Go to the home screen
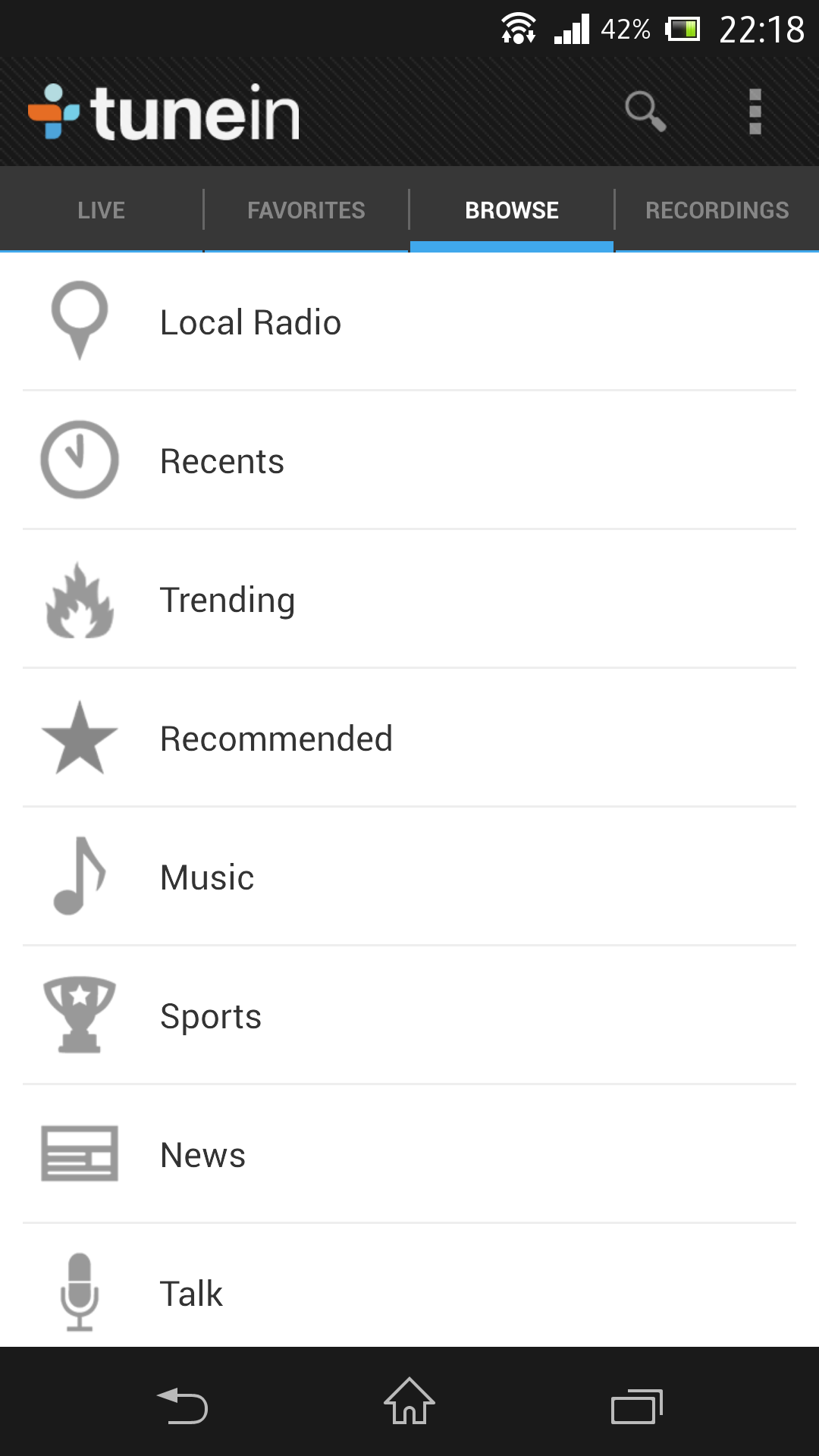The width and height of the screenshot is (819, 1456). pos(409,1401)
